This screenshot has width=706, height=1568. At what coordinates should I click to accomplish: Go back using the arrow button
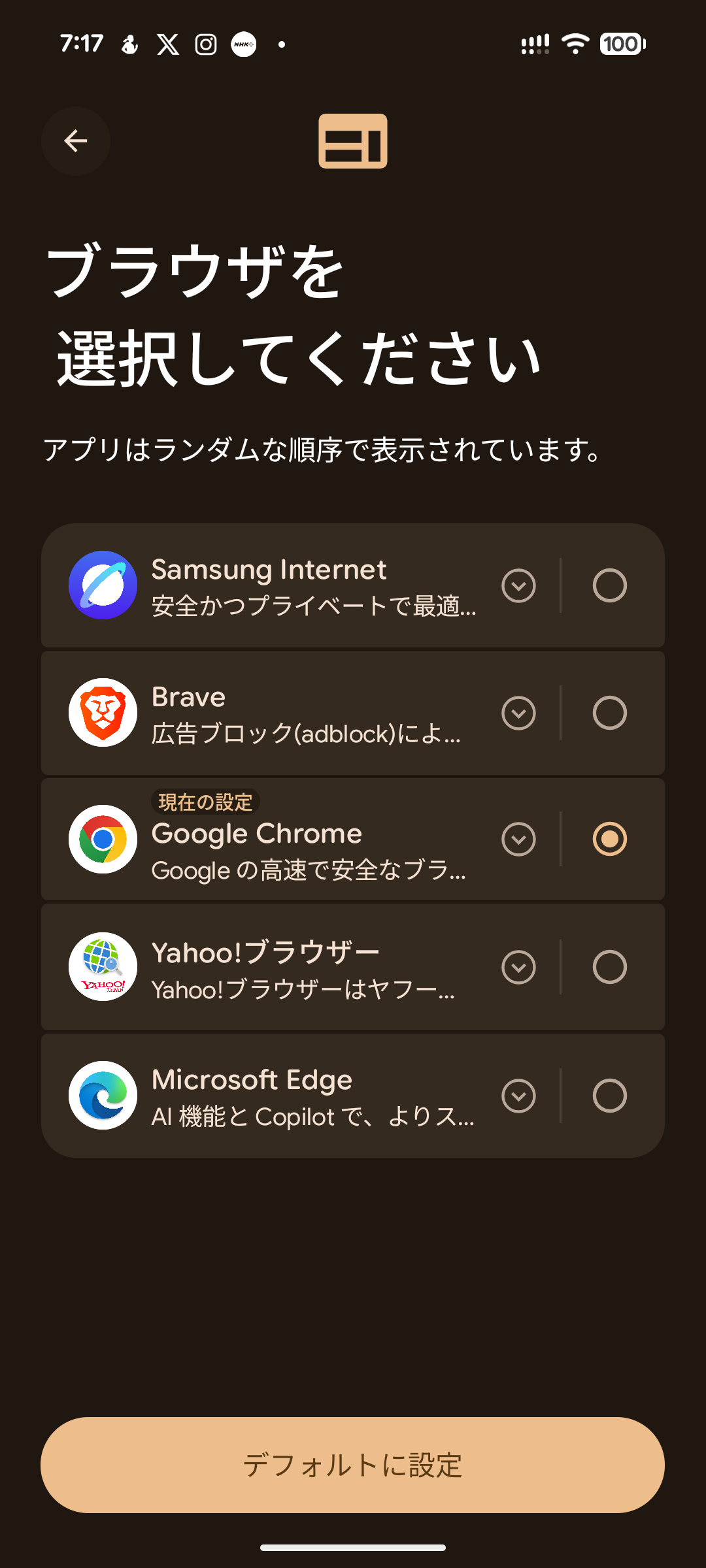tap(76, 140)
